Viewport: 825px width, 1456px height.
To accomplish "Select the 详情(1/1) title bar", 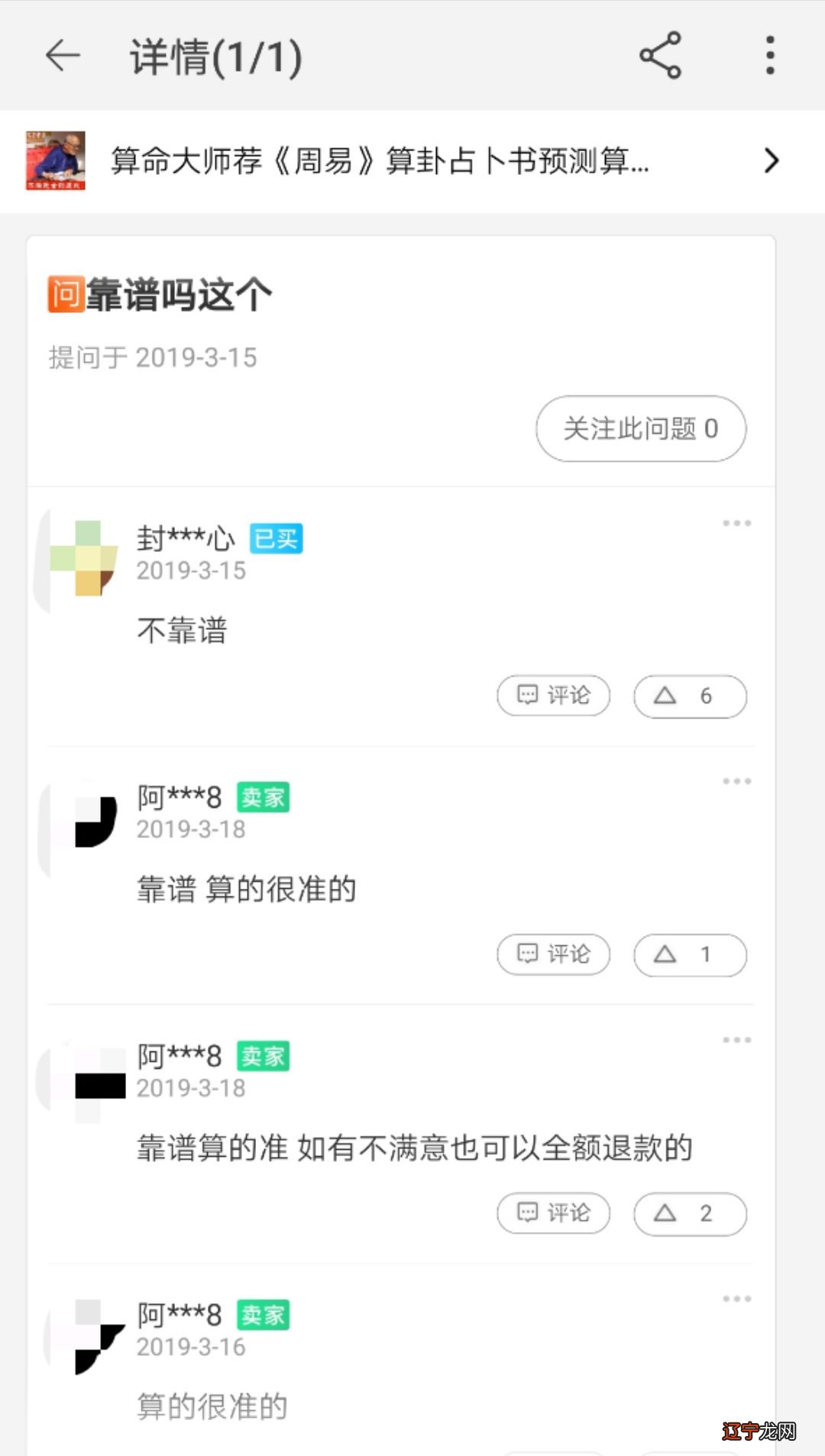I will (214, 56).
